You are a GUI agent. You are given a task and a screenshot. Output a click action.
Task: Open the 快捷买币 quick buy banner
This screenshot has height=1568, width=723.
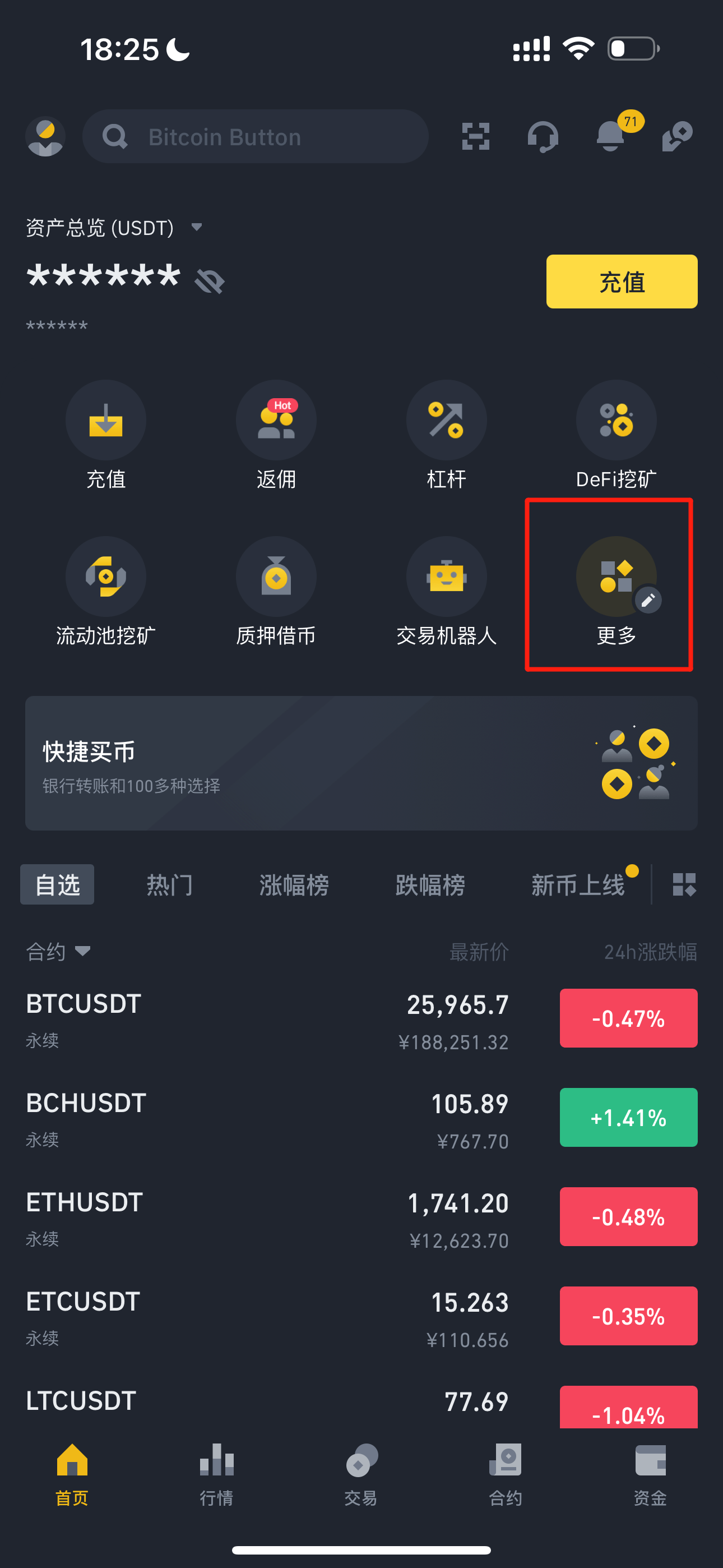tap(361, 763)
